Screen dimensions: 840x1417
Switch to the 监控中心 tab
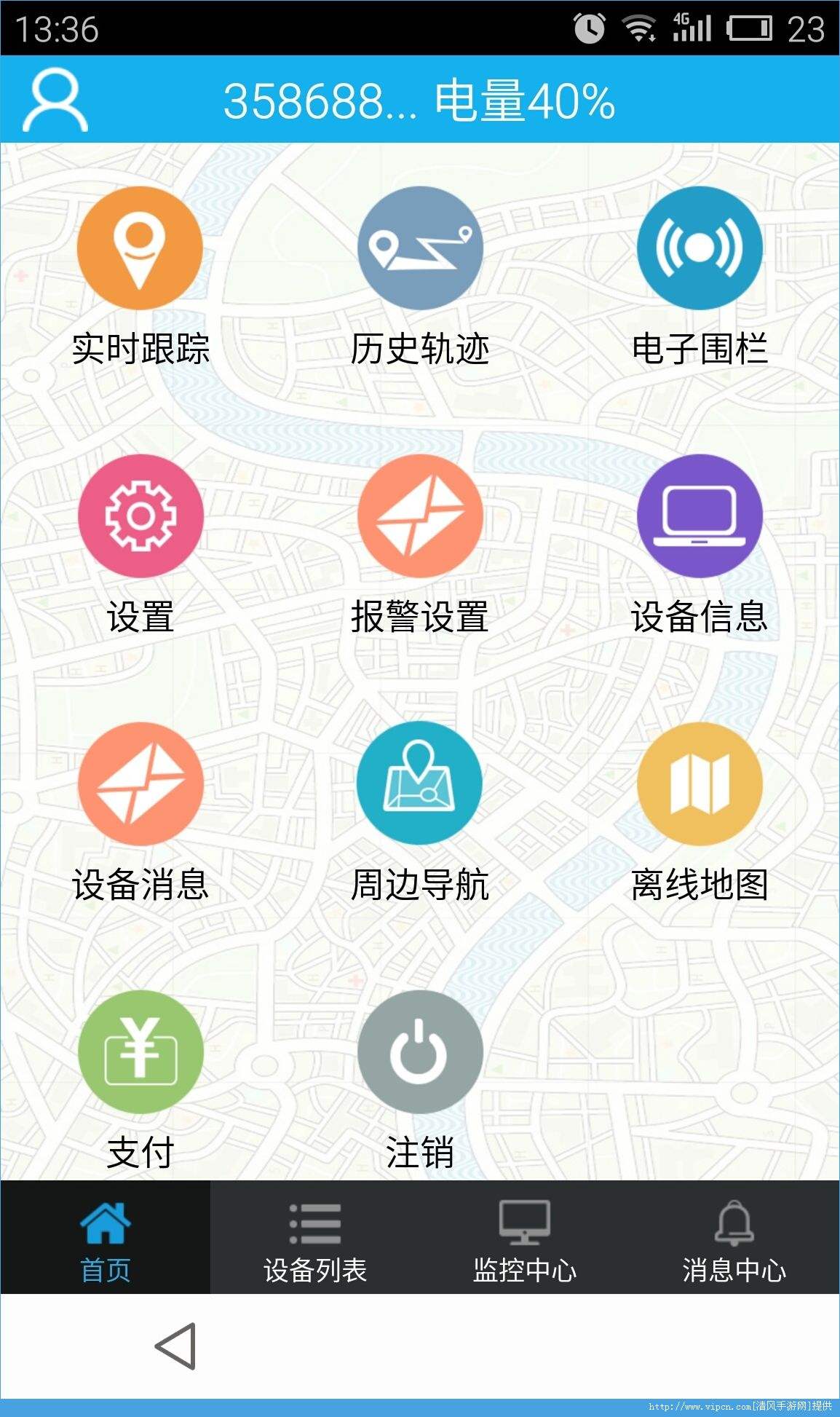pyautogui.click(x=525, y=1238)
